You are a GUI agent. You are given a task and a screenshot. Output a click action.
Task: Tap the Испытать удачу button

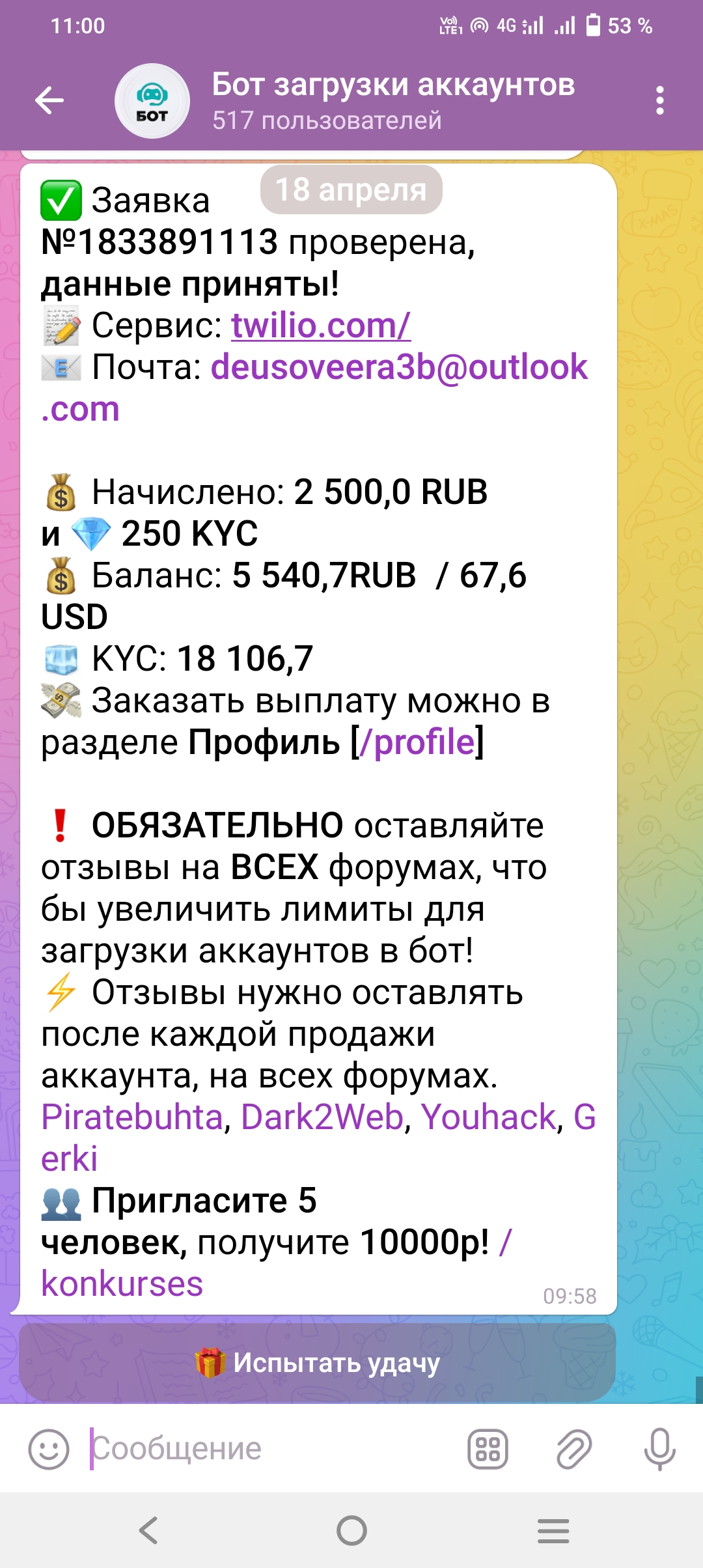318,1362
